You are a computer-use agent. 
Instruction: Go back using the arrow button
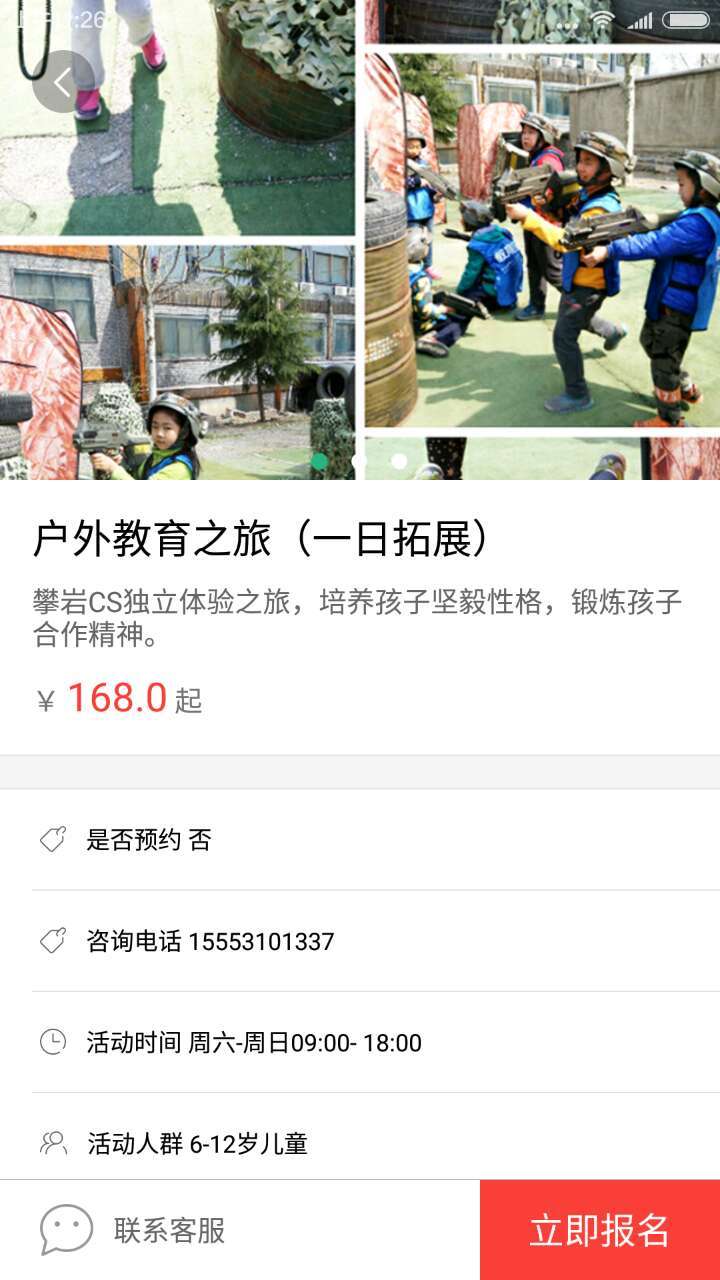coord(63,82)
